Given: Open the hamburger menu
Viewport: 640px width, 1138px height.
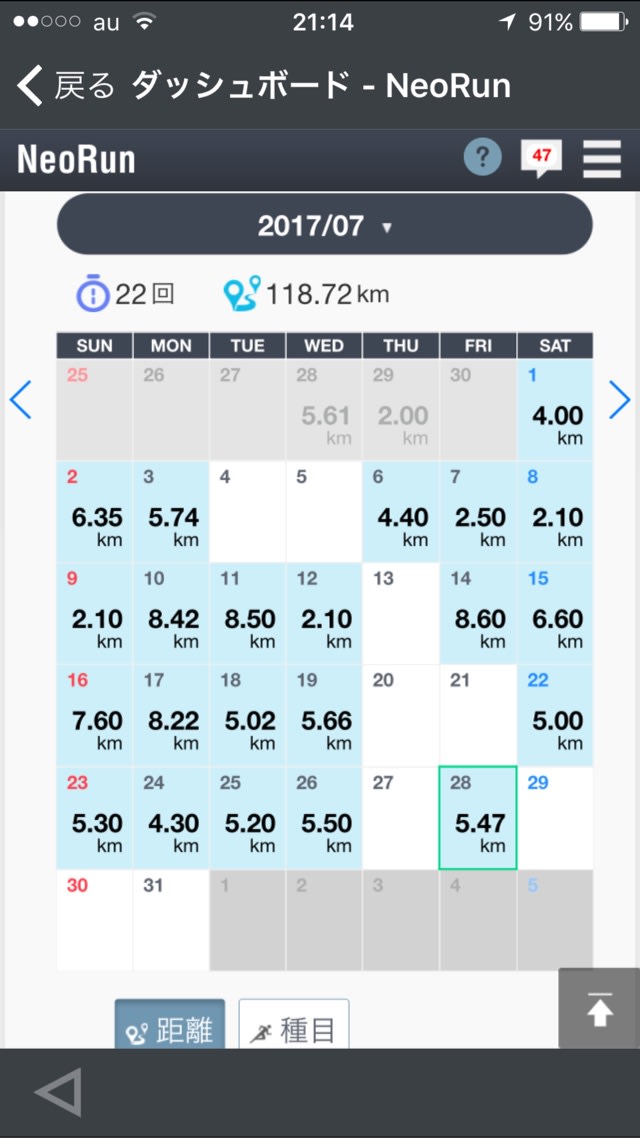Looking at the screenshot, I should (602, 158).
